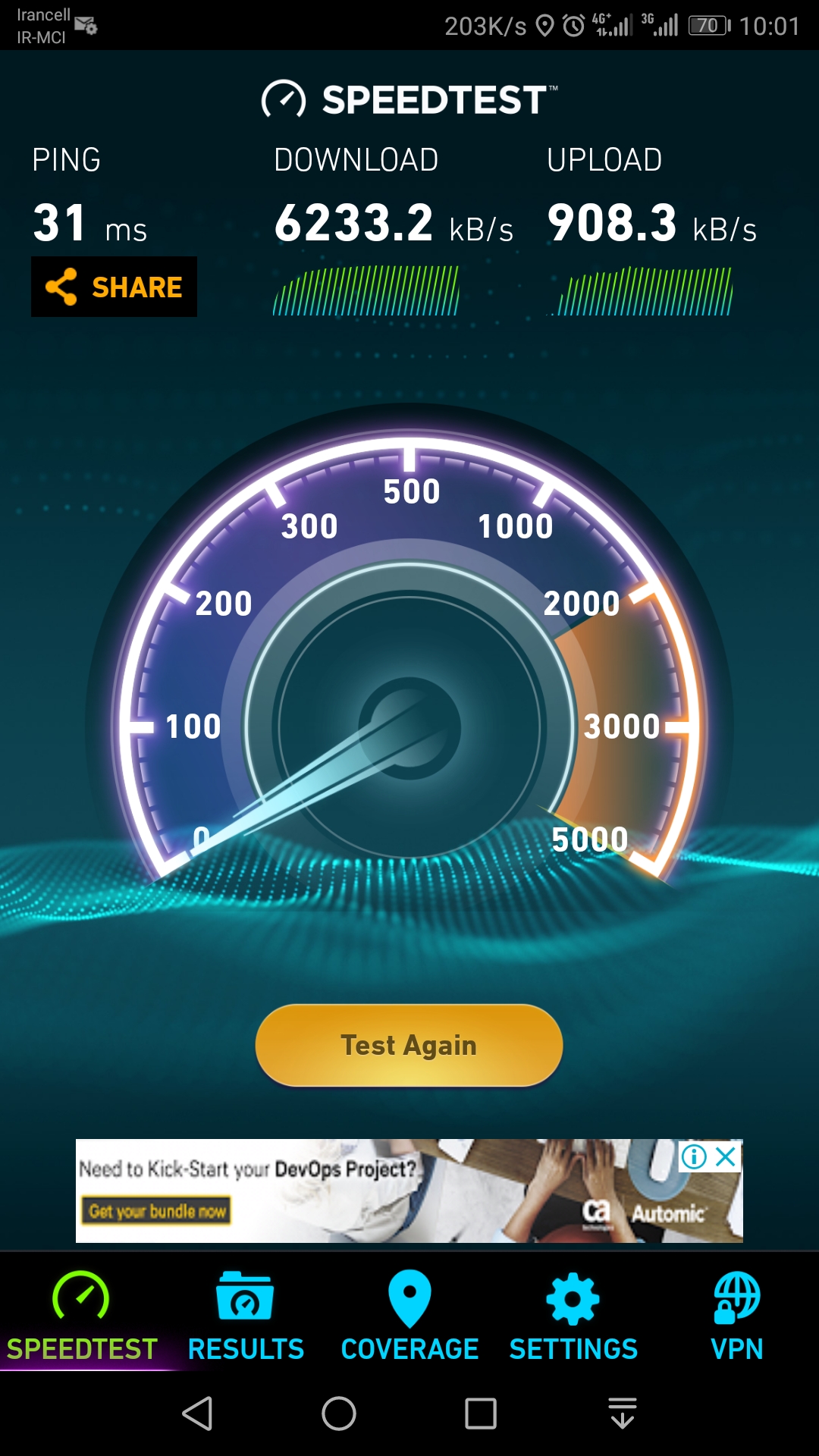The image size is (819, 1456).
Task: Open the DevOps bundle ad banner
Action: click(x=341, y=1191)
